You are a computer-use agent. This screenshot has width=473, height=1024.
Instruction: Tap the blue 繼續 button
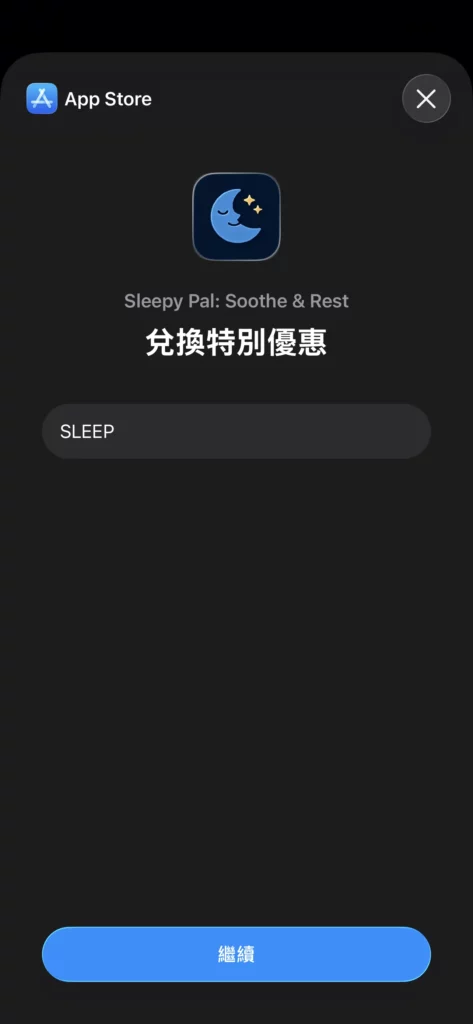point(236,953)
